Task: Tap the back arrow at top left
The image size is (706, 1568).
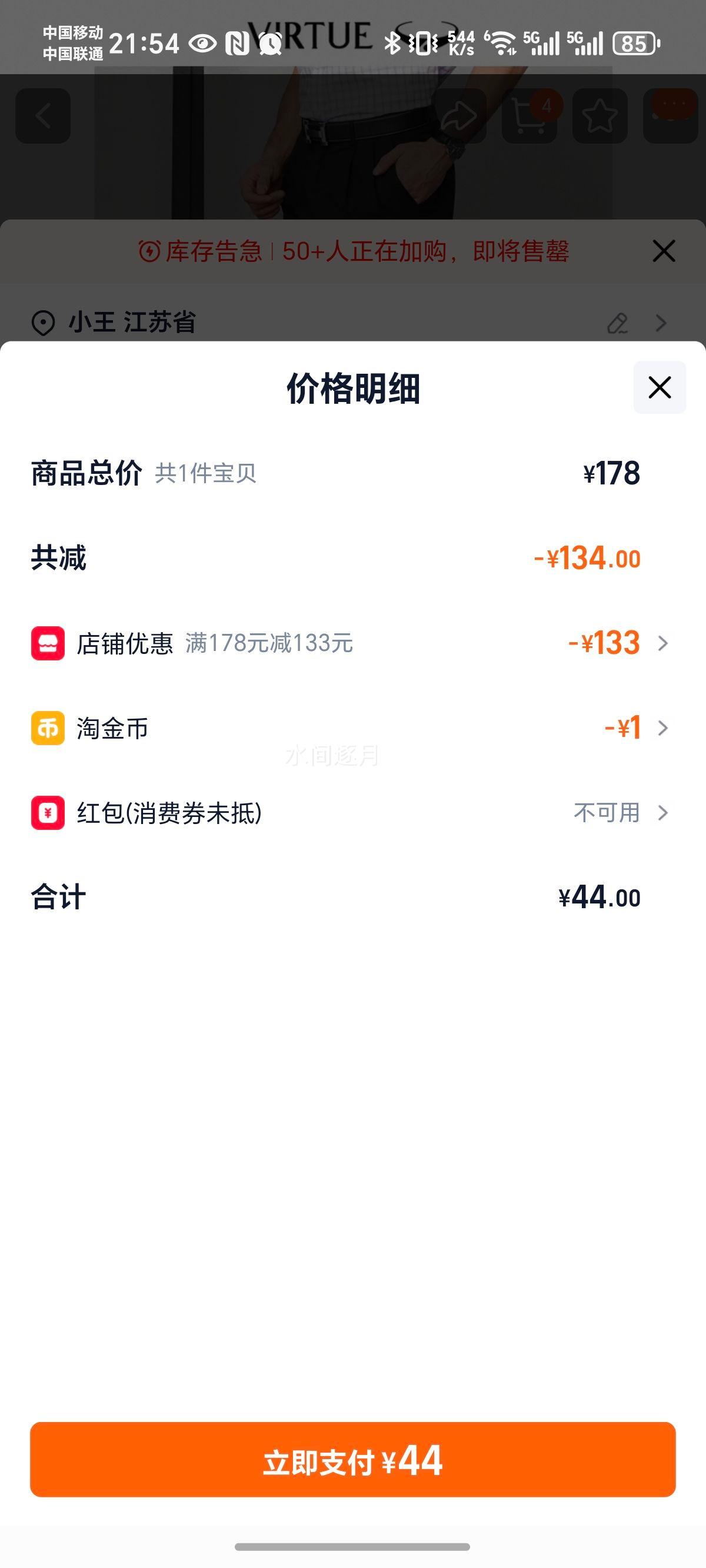Action: coord(42,115)
